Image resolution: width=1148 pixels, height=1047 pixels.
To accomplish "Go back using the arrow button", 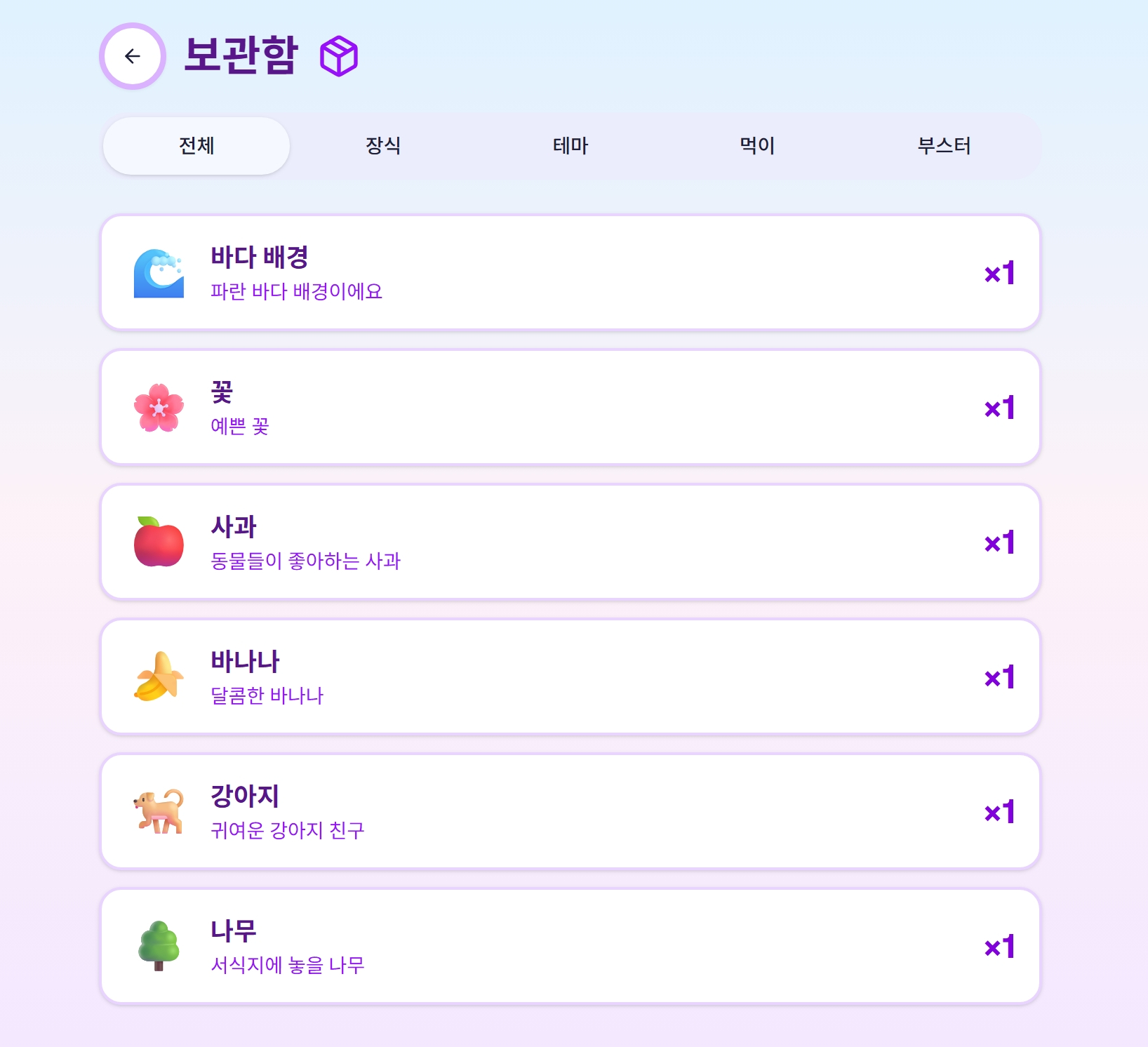I will pos(133,56).
